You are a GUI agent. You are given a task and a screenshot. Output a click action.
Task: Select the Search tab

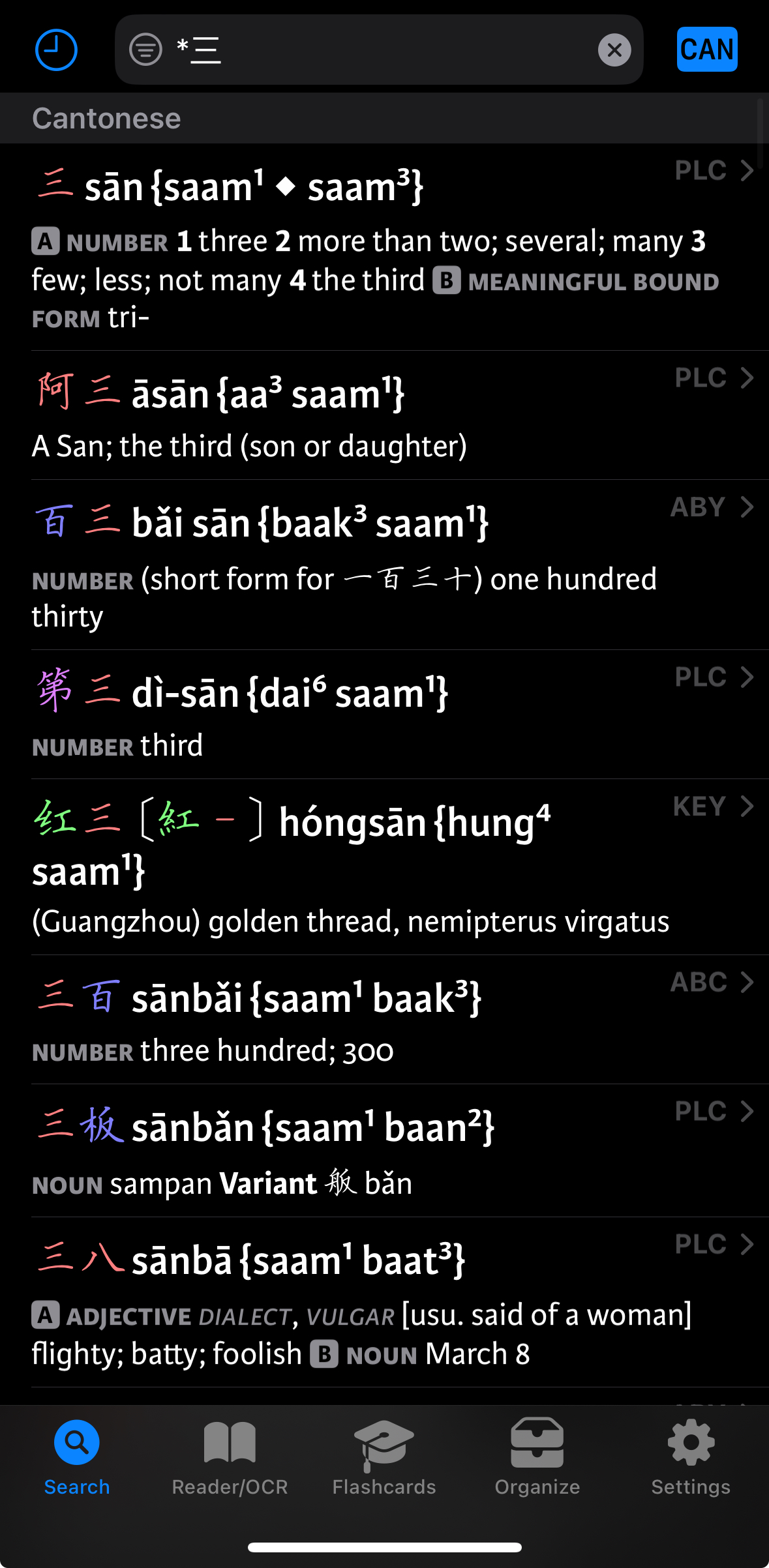point(77,1458)
